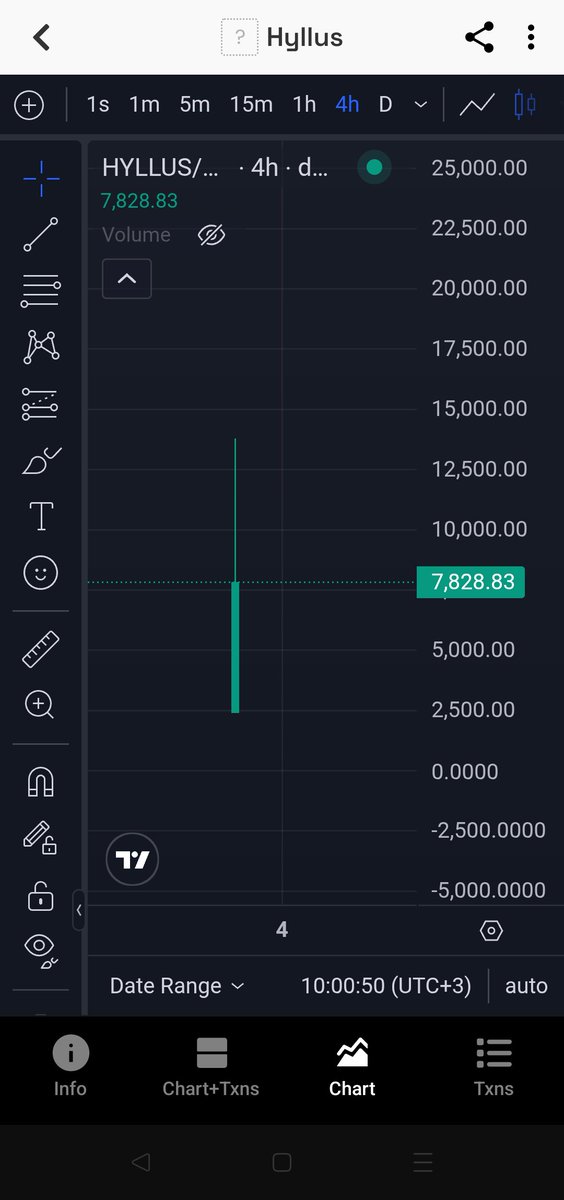Open the Info tab
This screenshot has height=1200, width=564.
pyautogui.click(x=70, y=1067)
